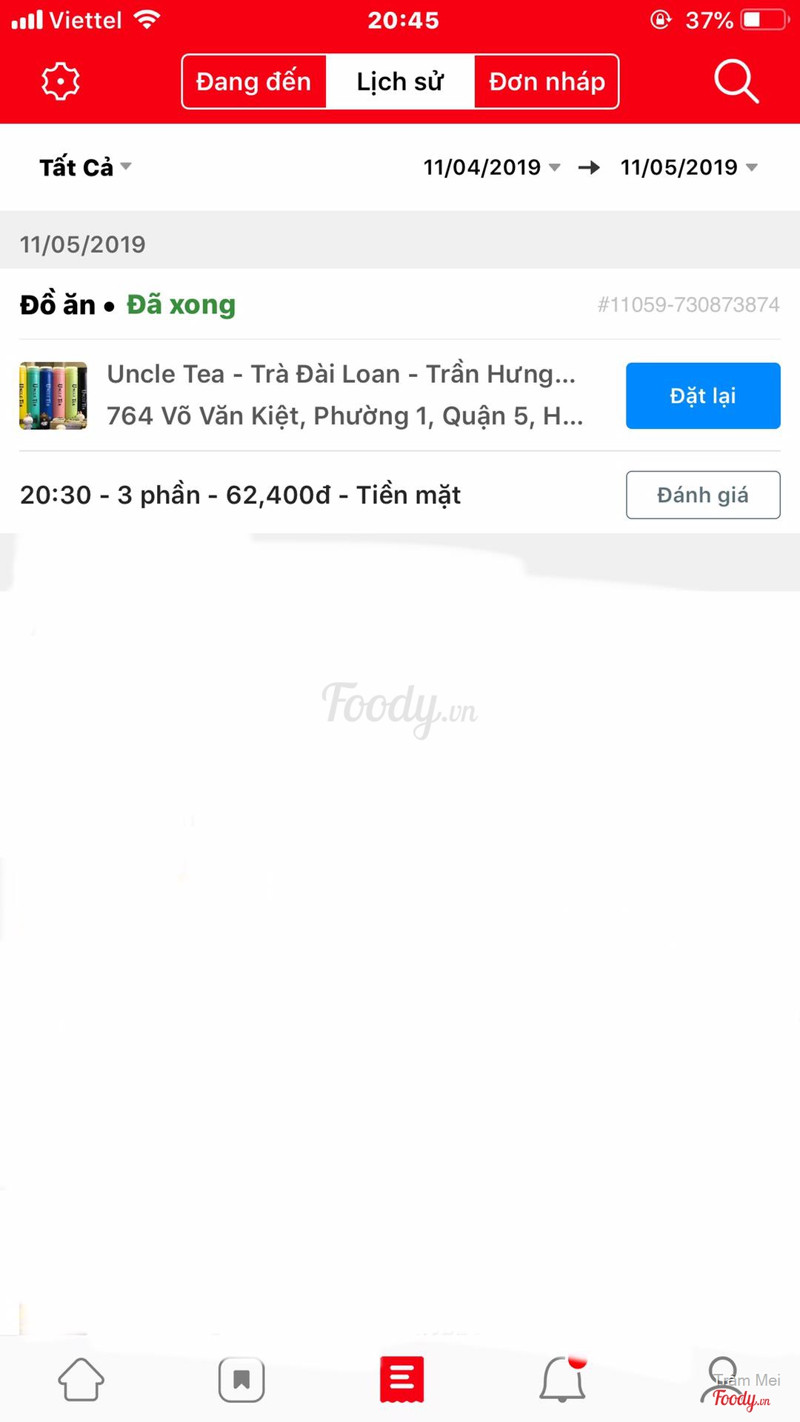The width and height of the screenshot is (800, 1422).
Task: Open the notifications bell
Action: pyautogui.click(x=562, y=1380)
